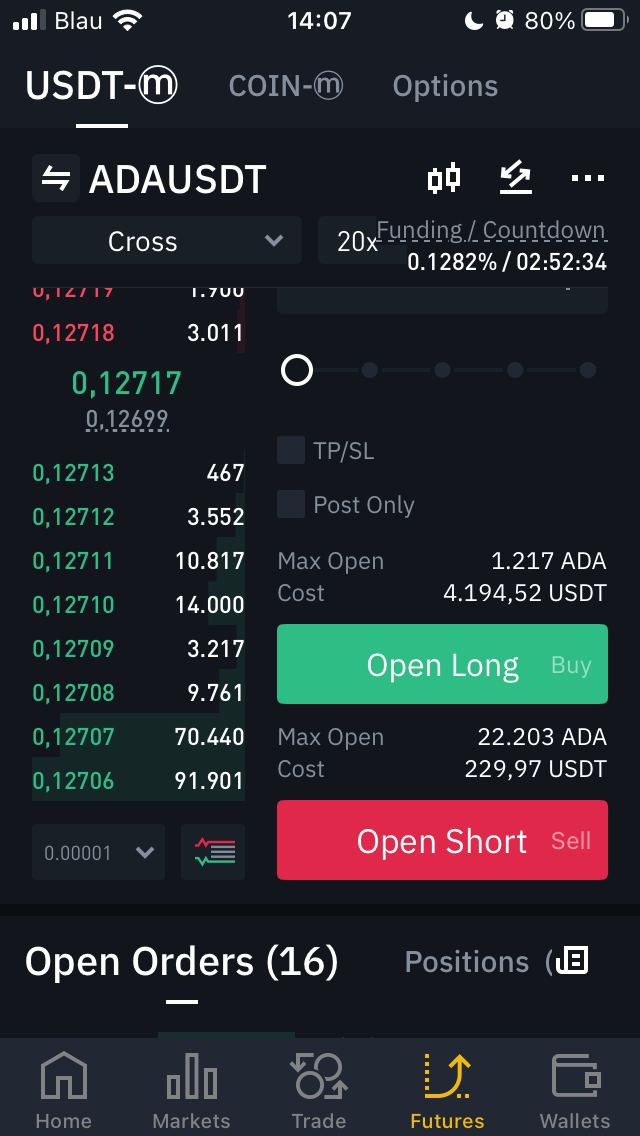
Task: Change the order book display layout
Action: [x=213, y=852]
